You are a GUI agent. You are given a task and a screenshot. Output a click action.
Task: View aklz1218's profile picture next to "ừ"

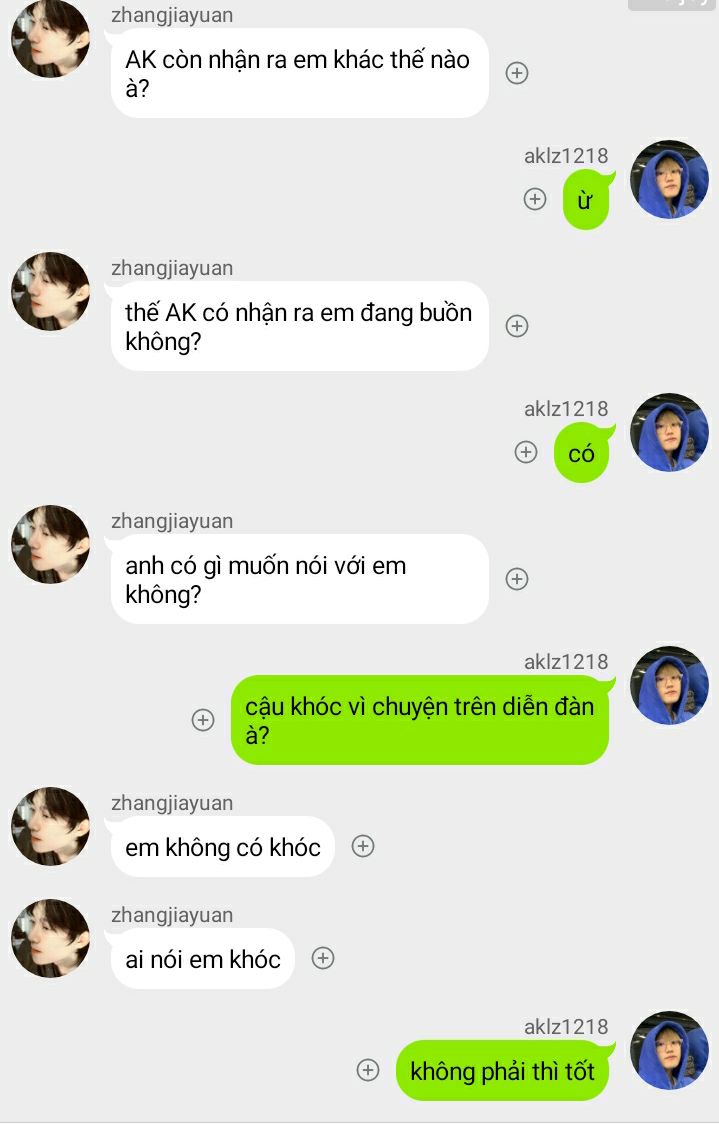tap(669, 180)
